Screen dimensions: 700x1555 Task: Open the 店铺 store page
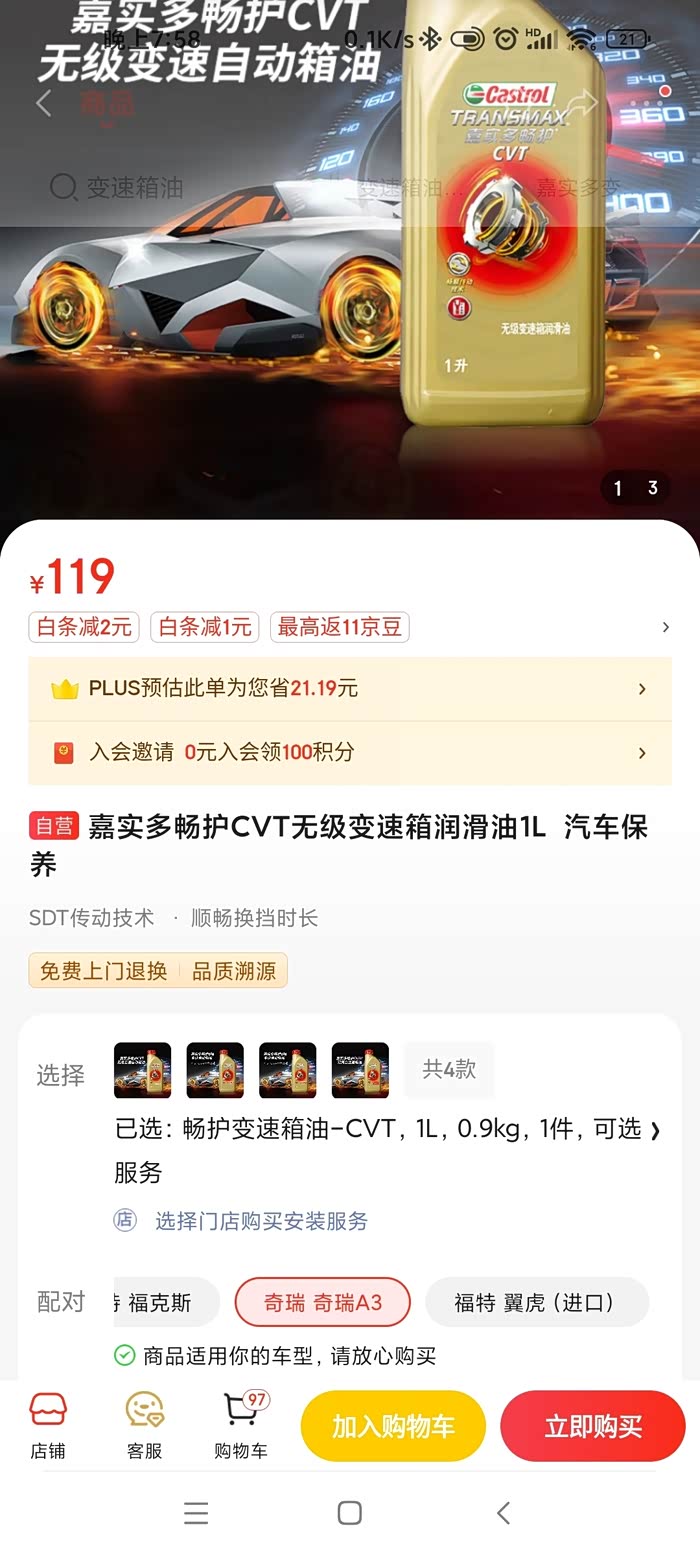pos(48,1426)
